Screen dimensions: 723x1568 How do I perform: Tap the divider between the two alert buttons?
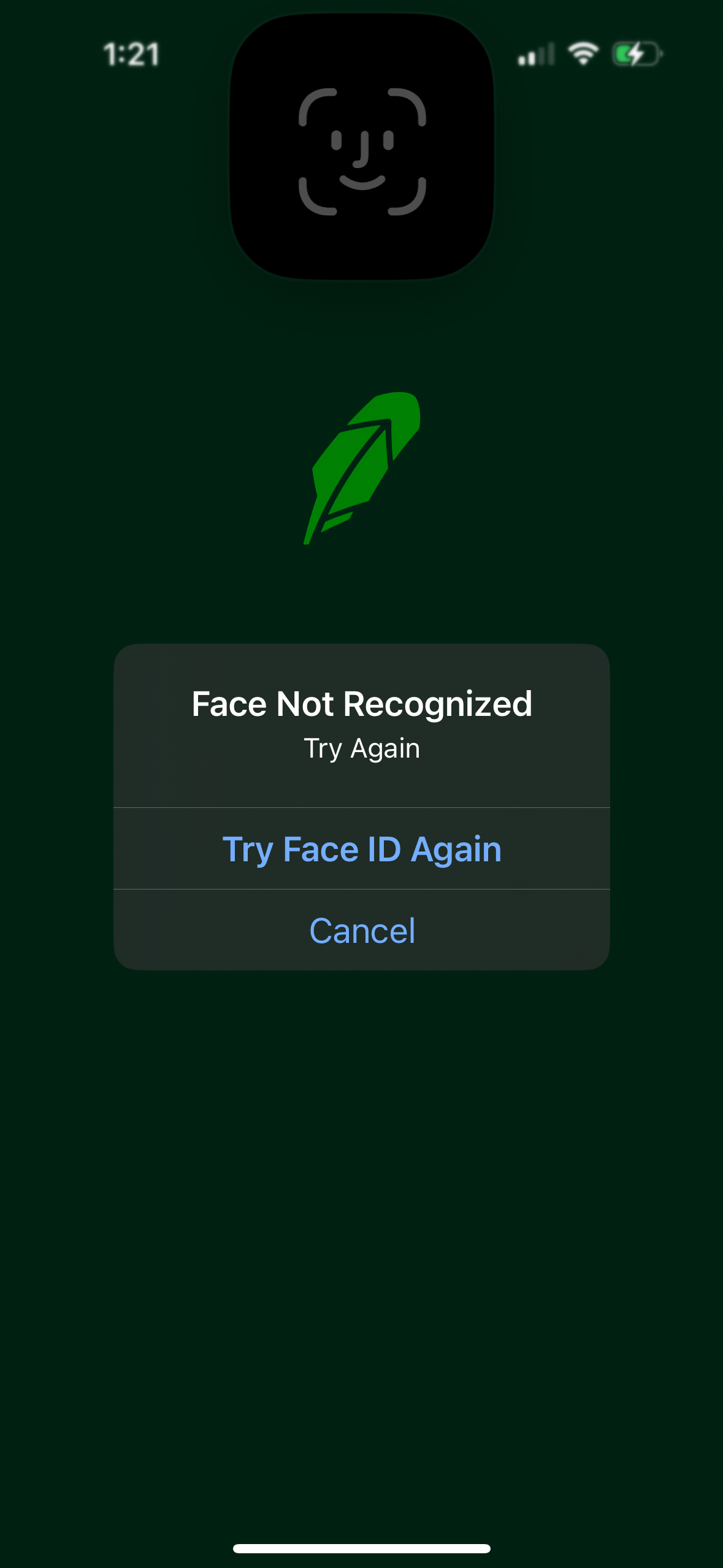pos(362,889)
